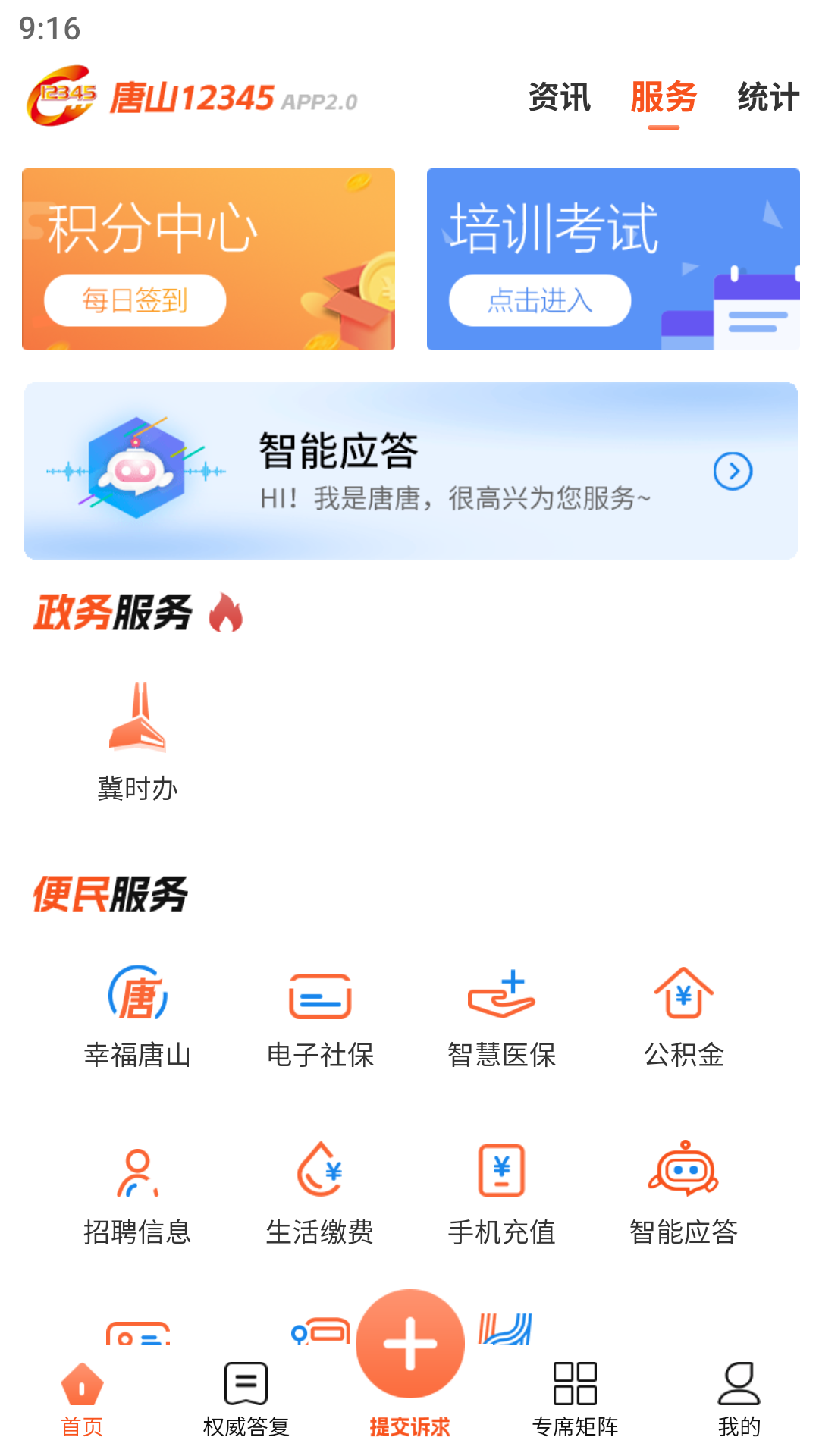Tap 每日签到 to check in
The image size is (819, 1456).
click(136, 300)
